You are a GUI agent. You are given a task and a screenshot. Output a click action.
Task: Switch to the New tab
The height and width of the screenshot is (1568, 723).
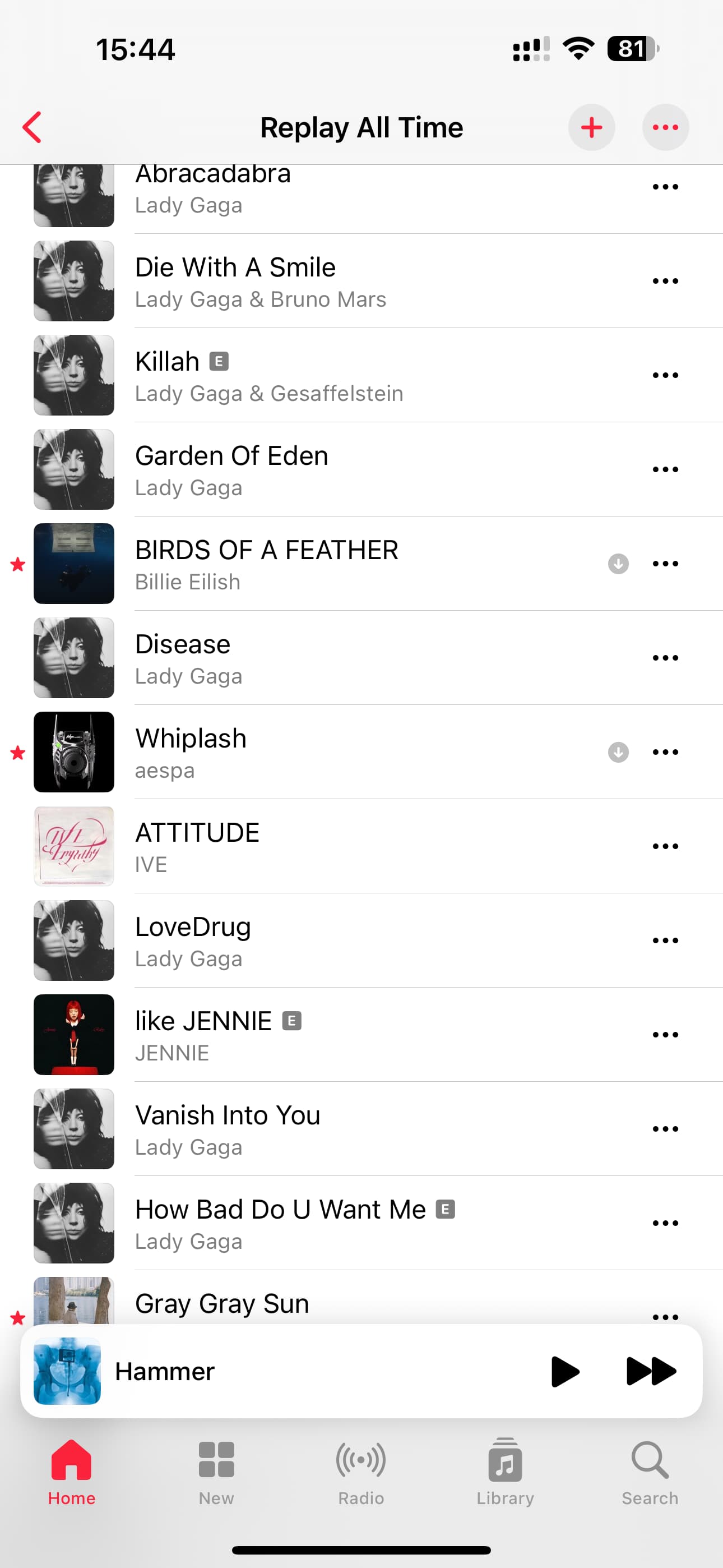[x=216, y=1471]
